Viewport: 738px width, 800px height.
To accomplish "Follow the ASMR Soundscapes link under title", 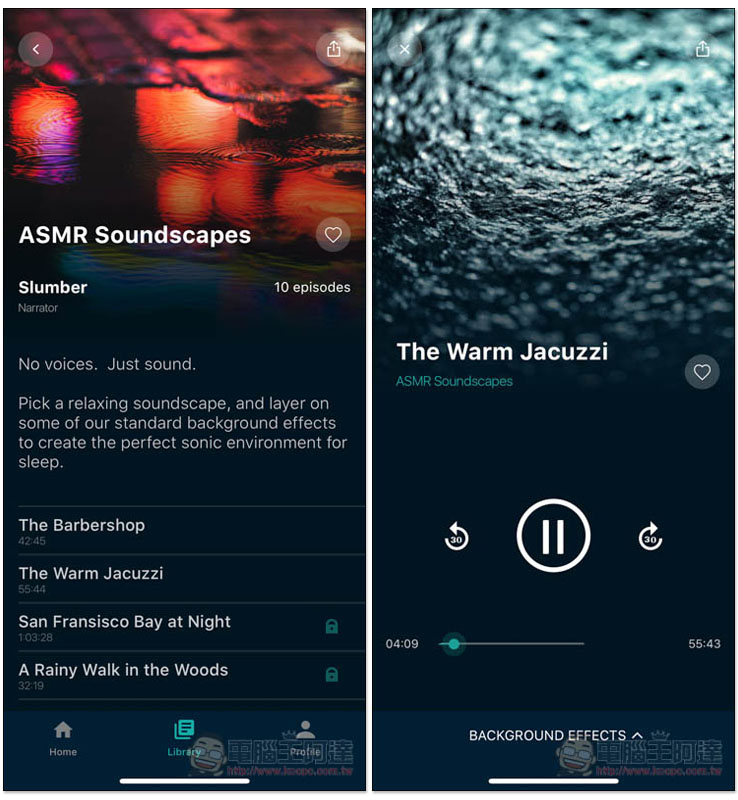I will (x=454, y=381).
